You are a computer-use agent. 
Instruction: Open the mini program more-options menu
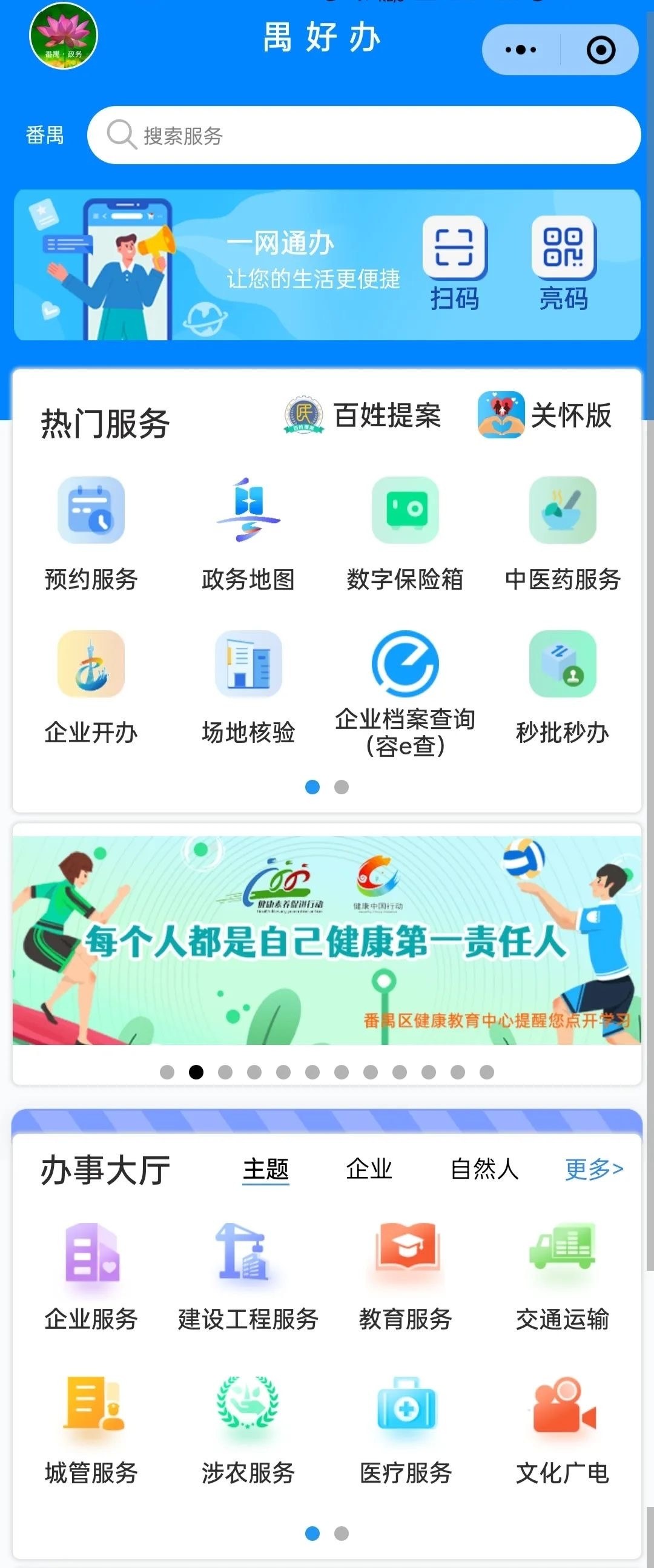521,50
